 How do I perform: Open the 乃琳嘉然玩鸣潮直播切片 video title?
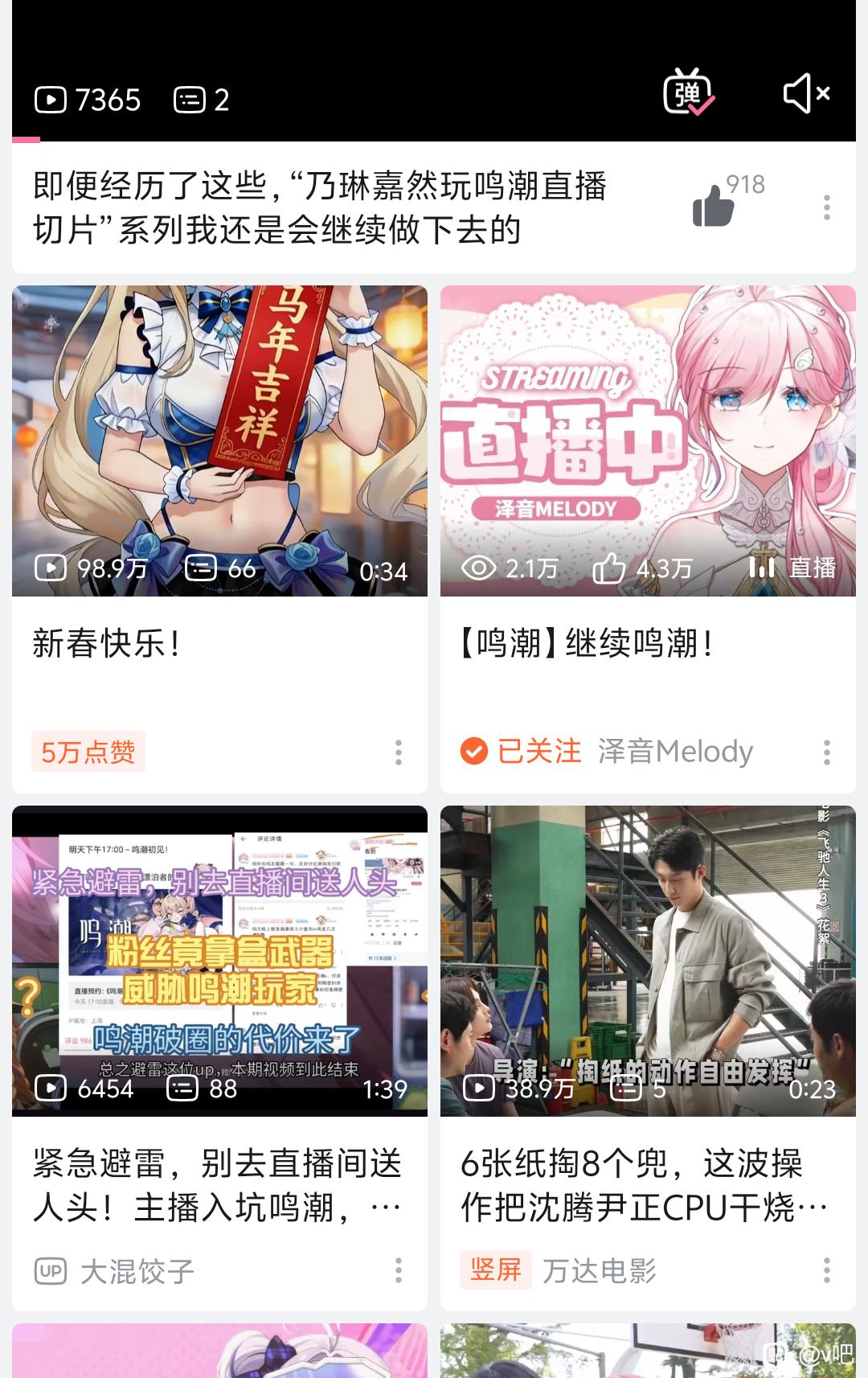point(320,207)
